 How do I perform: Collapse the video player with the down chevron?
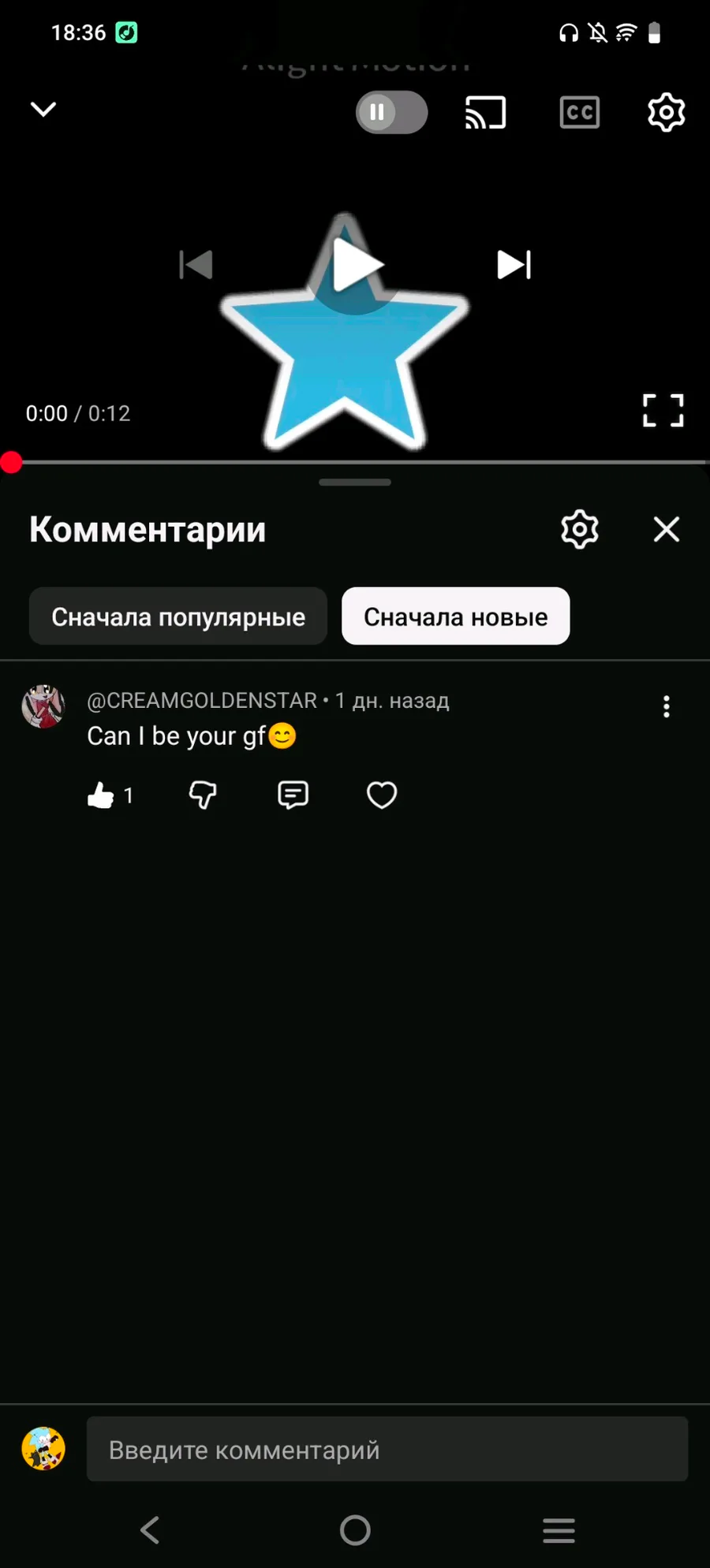click(x=43, y=109)
